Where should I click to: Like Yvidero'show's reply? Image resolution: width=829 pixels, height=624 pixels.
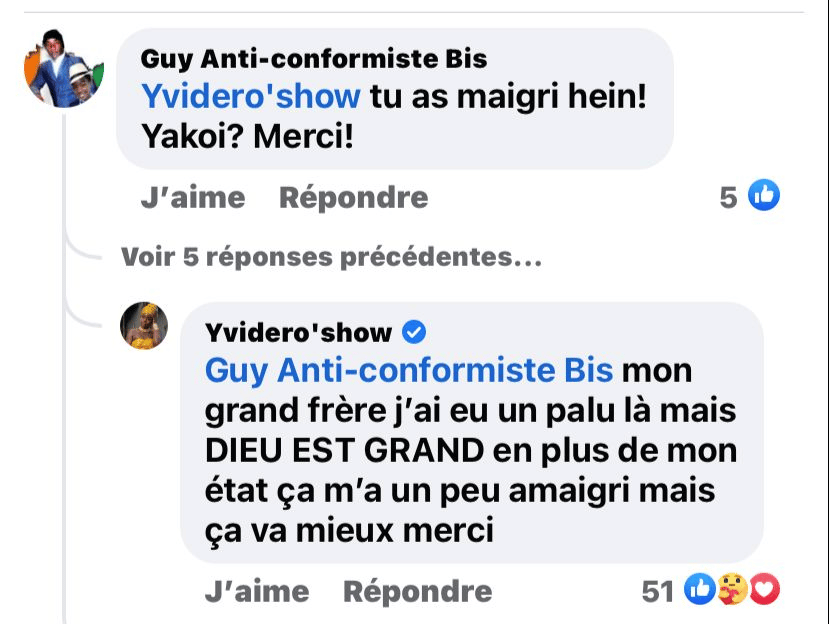click(x=256, y=591)
